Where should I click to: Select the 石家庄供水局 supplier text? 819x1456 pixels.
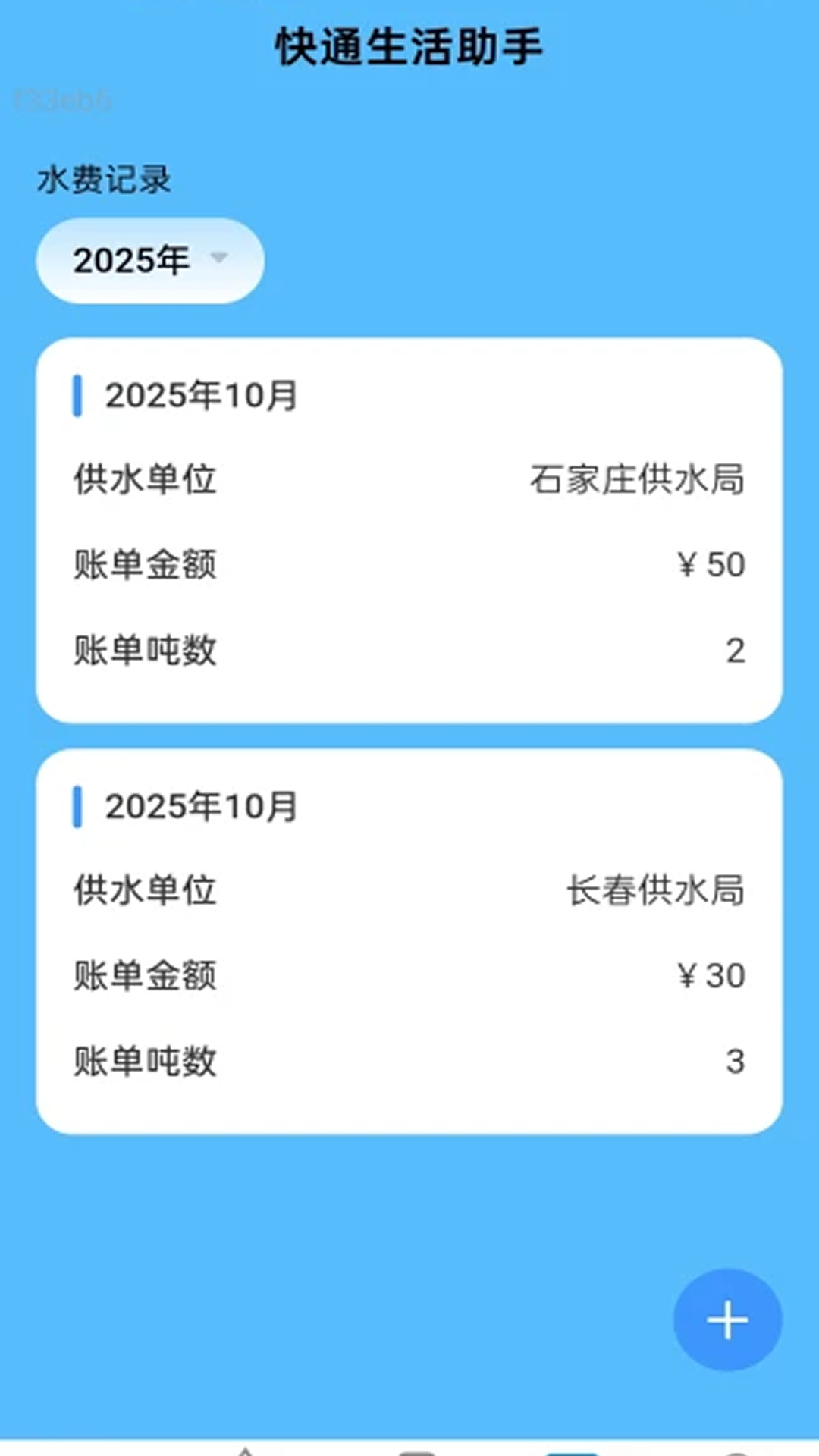tap(637, 480)
